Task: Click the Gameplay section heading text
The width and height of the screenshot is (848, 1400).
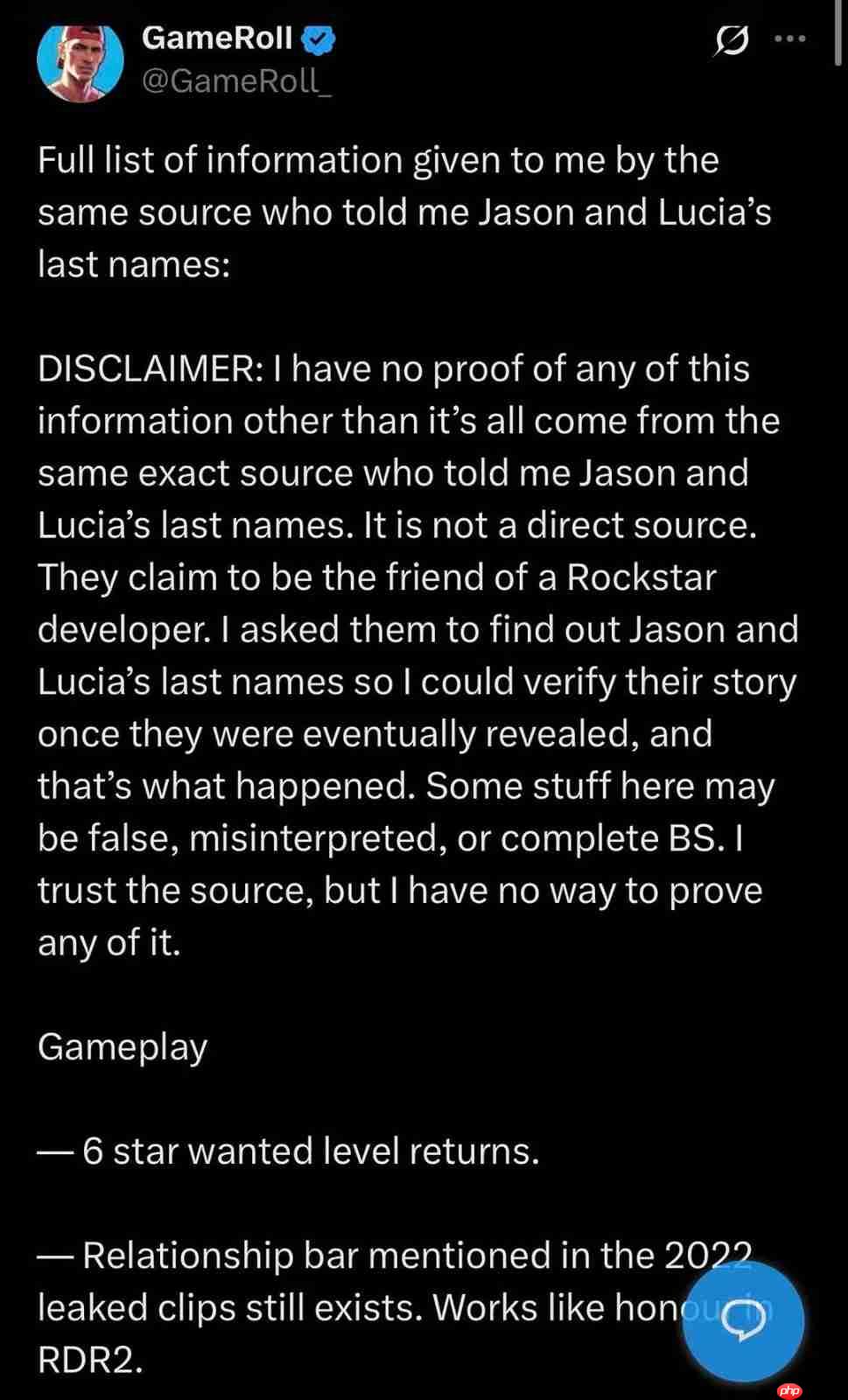Action: coord(122,1046)
